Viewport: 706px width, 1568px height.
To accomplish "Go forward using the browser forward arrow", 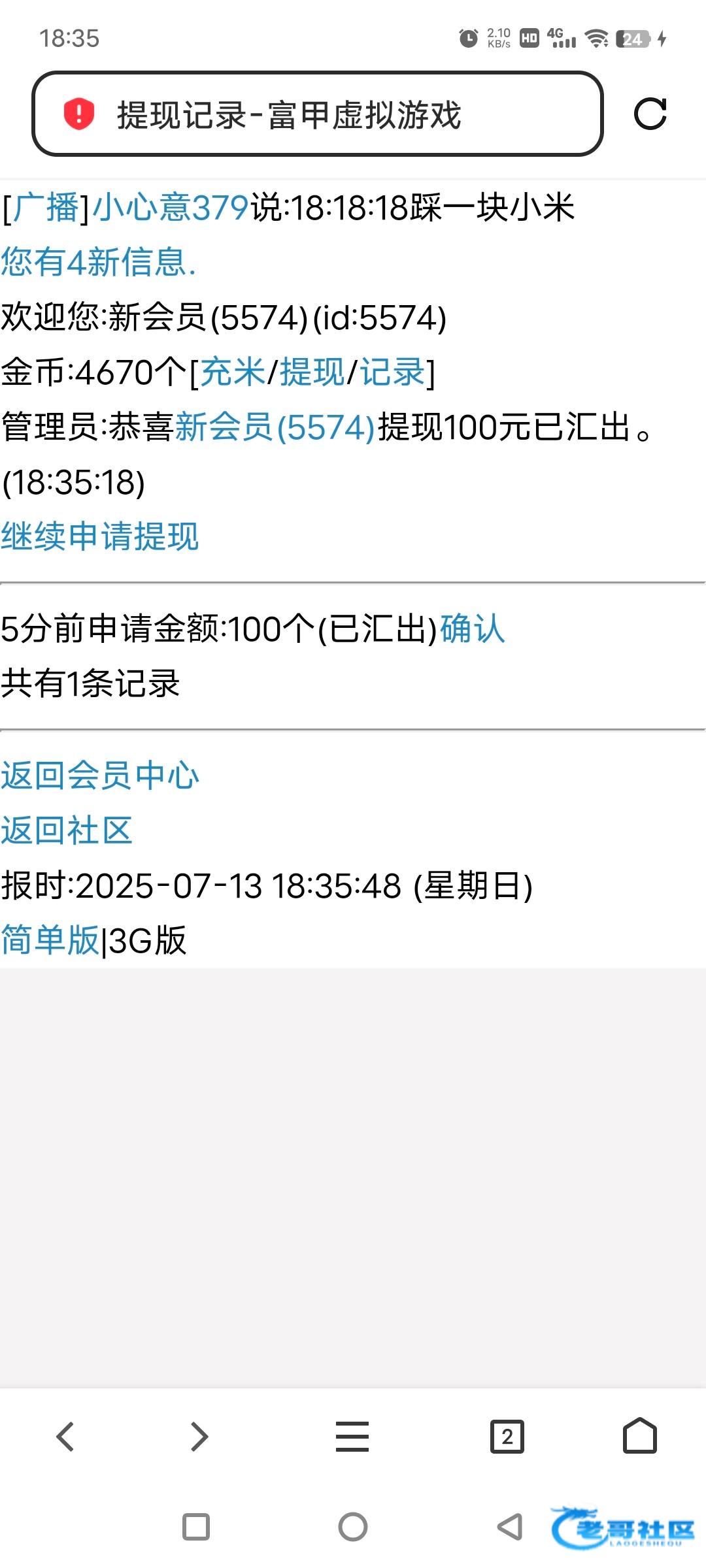I will [199, 1437].
